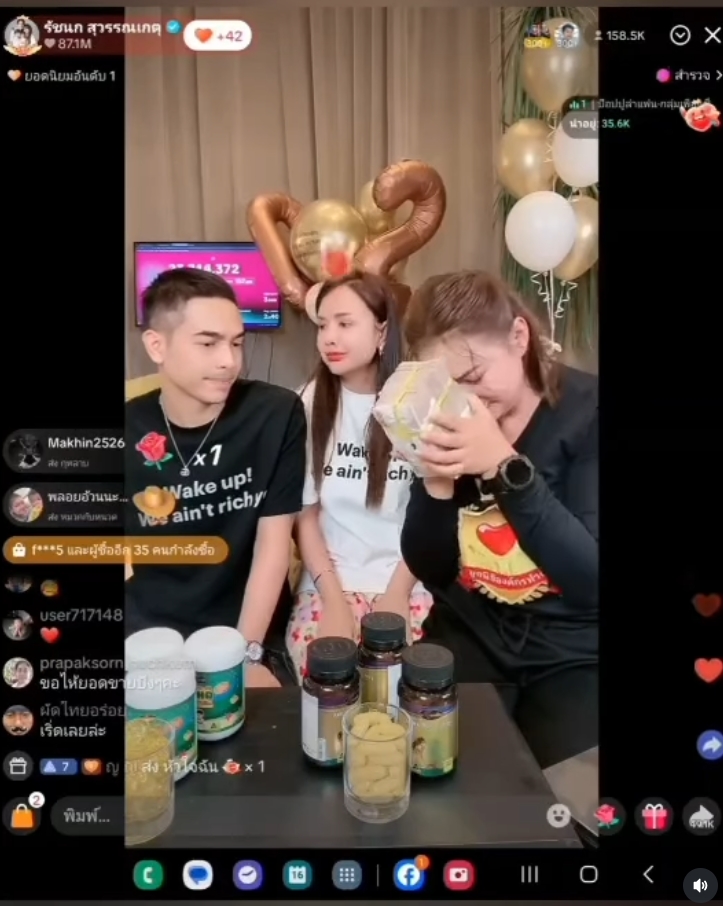Tap the comment field labeled พิมพ์
Screen dimensions: 723x906
[x=90, y=816]
